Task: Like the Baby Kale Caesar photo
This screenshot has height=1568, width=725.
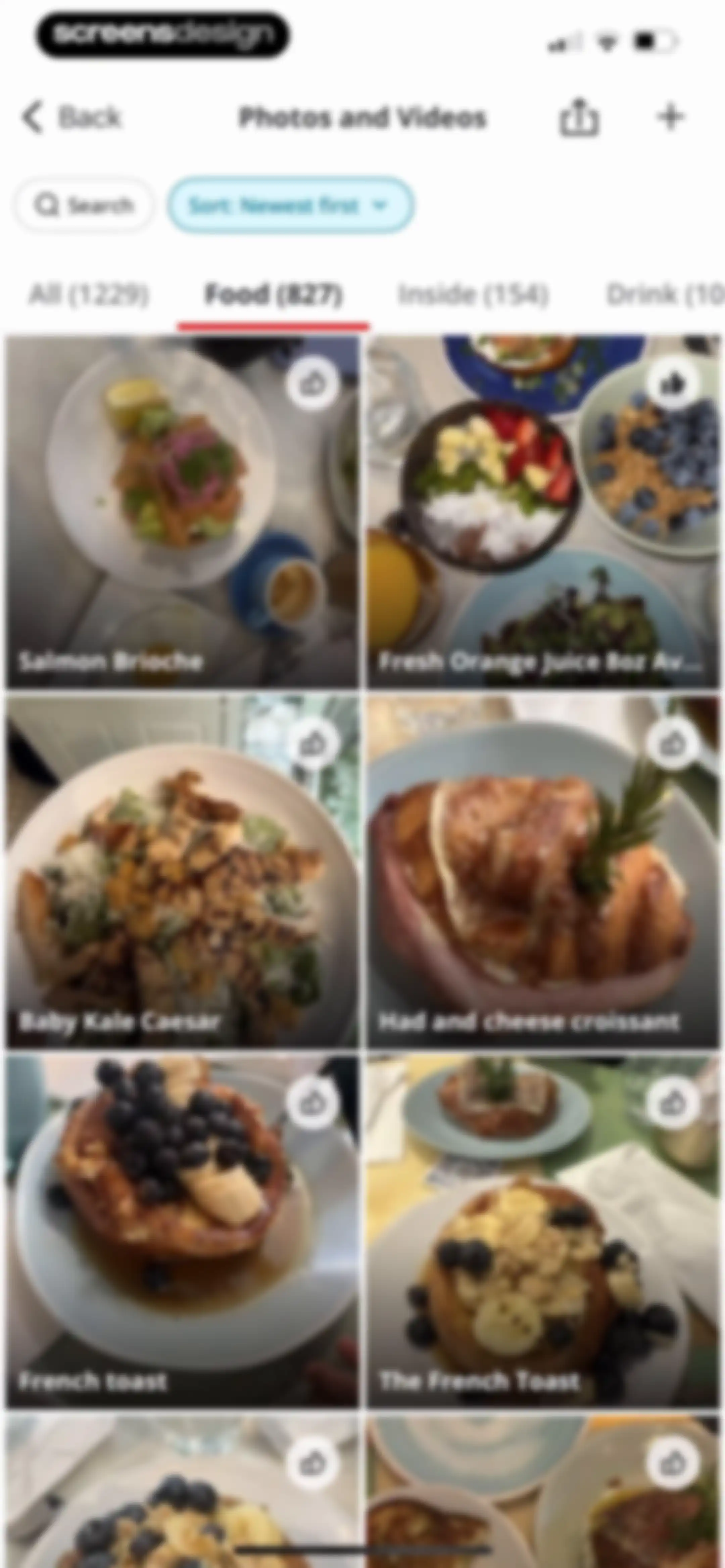Action: tap(312, 744)
